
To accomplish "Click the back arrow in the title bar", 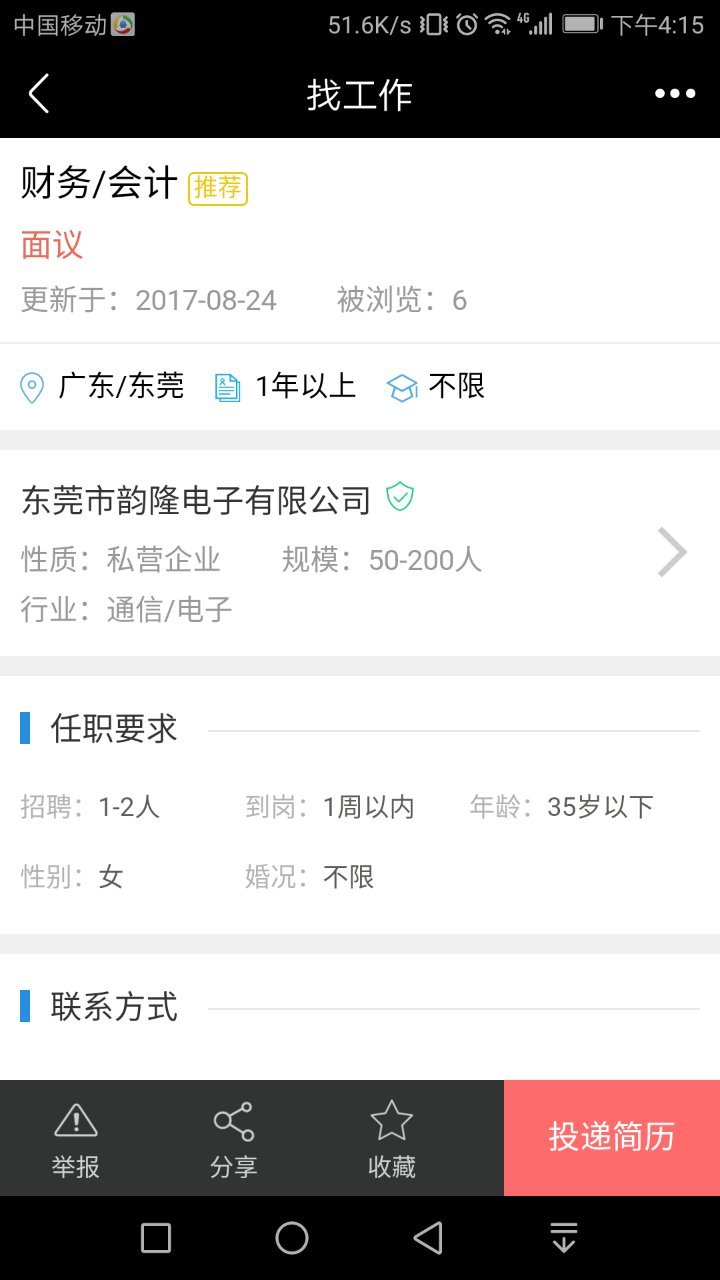I will pyautogui.click(x=38, y=93).
